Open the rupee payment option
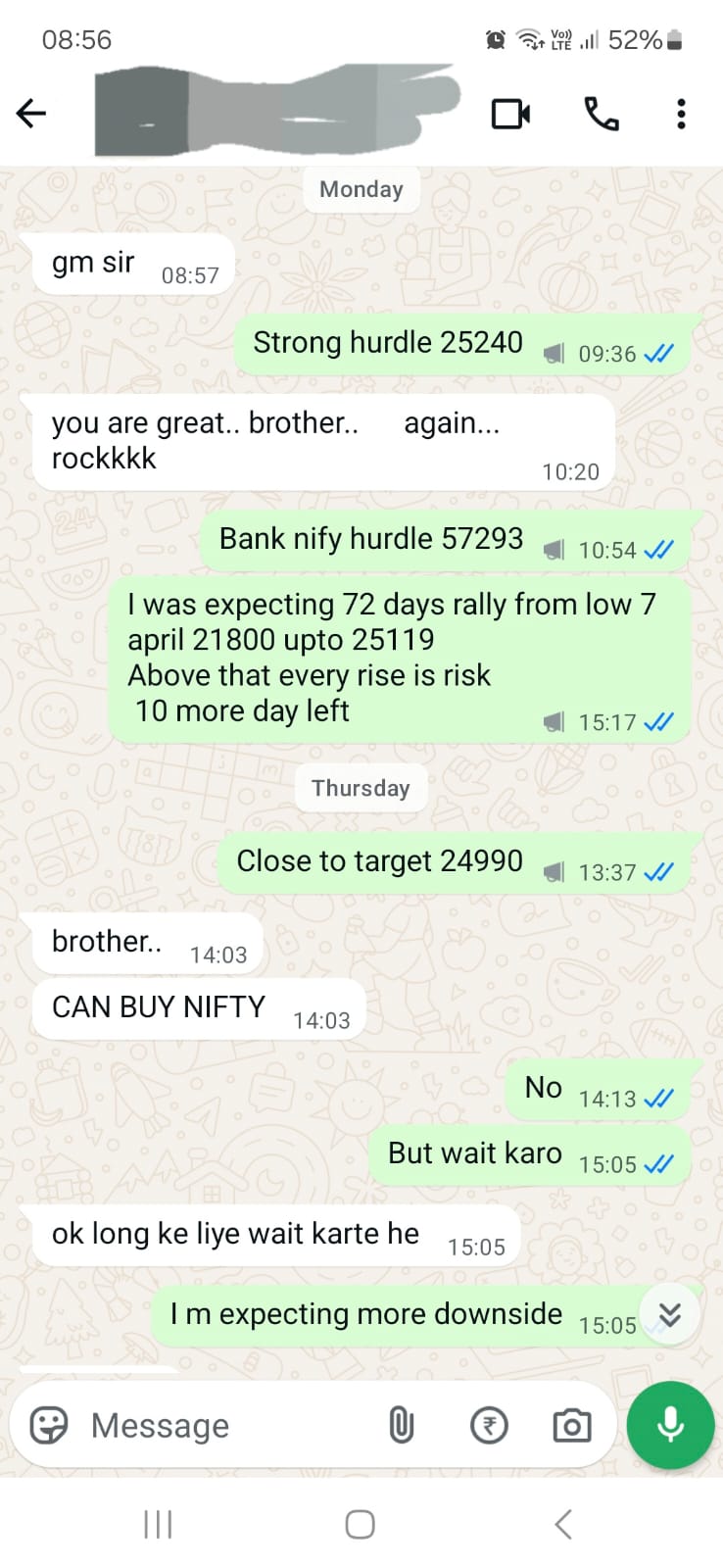Image resolution: width=723 pixels, height=1568 pixels. coord(489,1425)
